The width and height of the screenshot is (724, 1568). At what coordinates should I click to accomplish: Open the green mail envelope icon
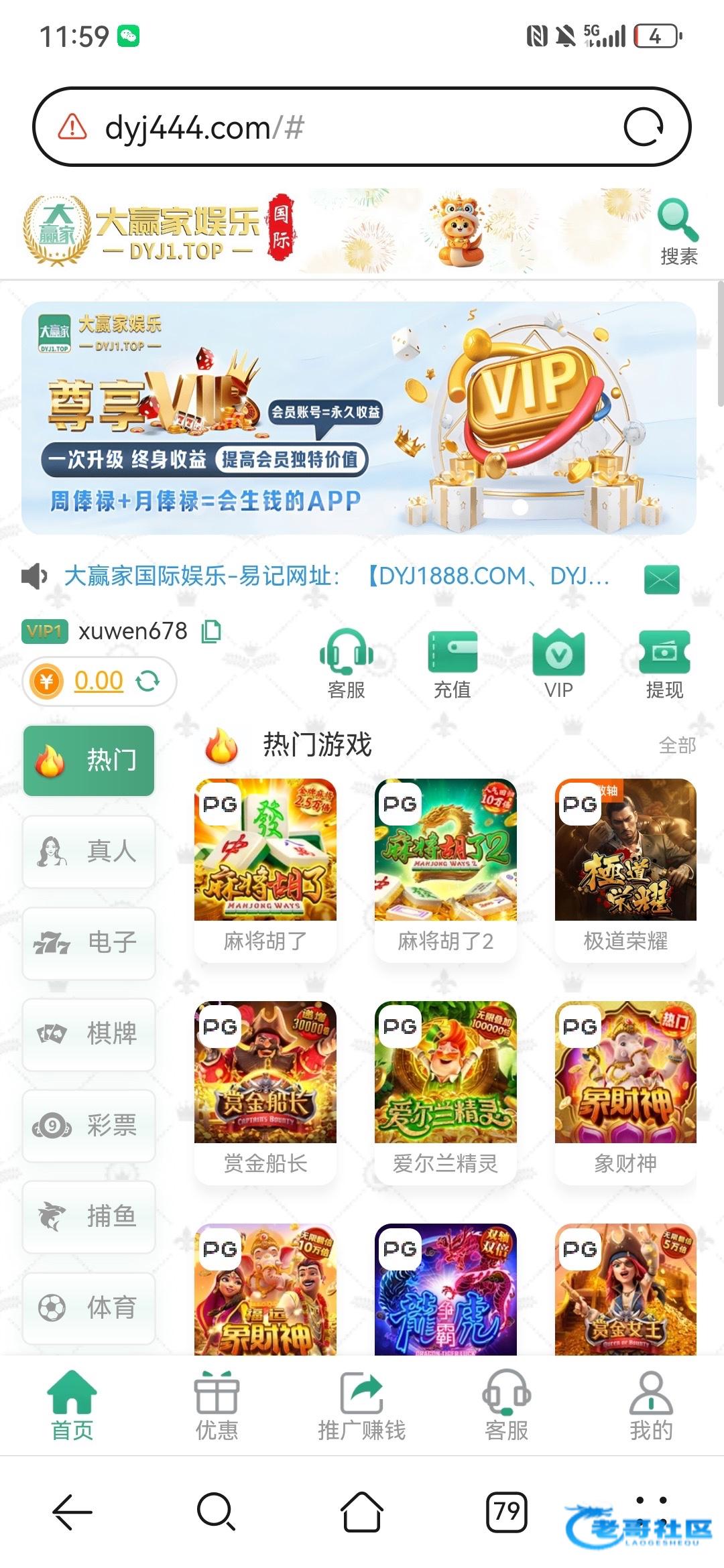(x=662, y=579)
